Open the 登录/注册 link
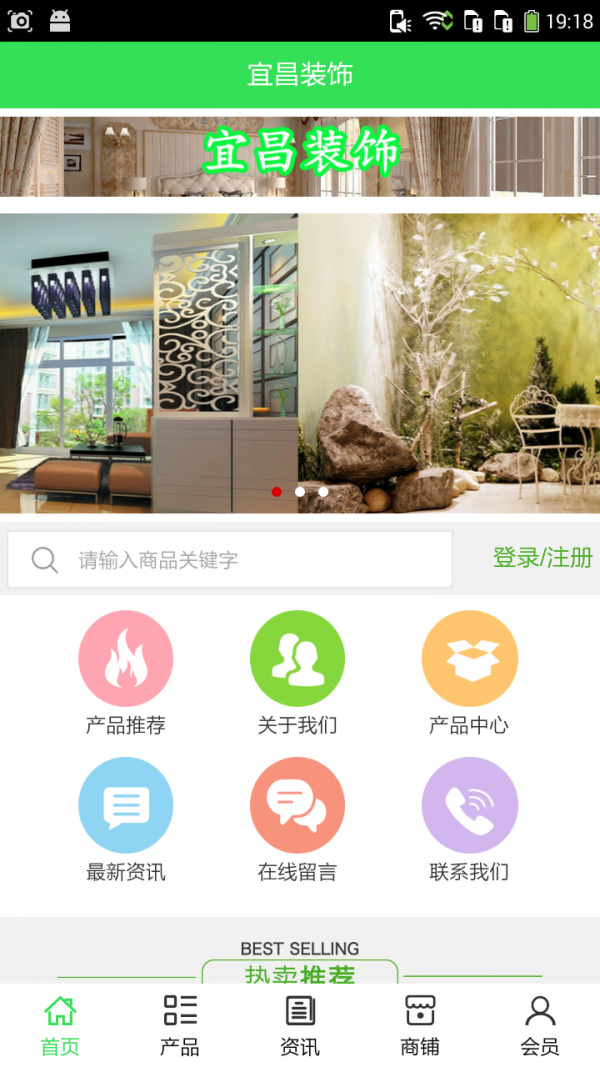 tap(542, 558)
